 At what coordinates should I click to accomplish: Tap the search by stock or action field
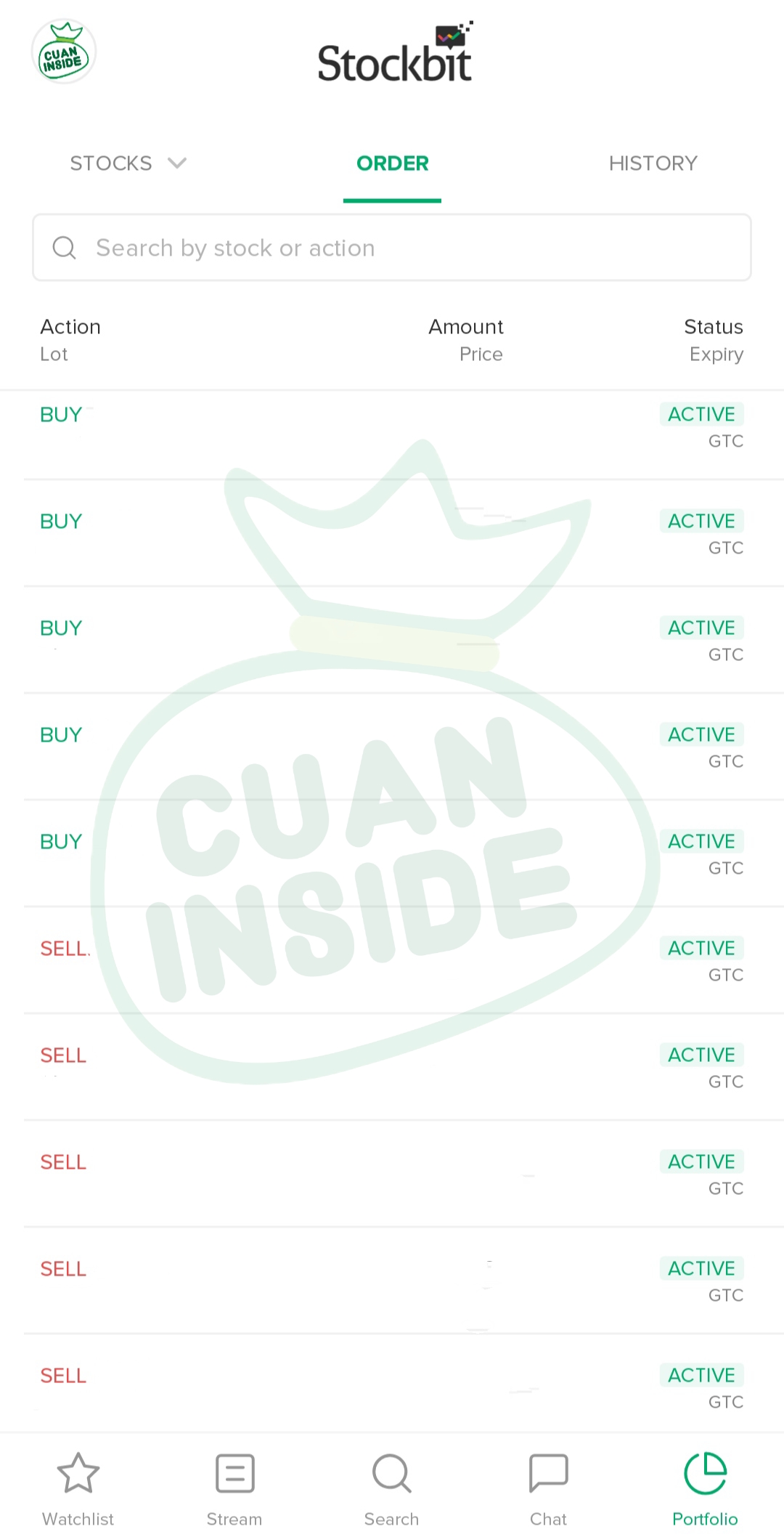point(392,248)
